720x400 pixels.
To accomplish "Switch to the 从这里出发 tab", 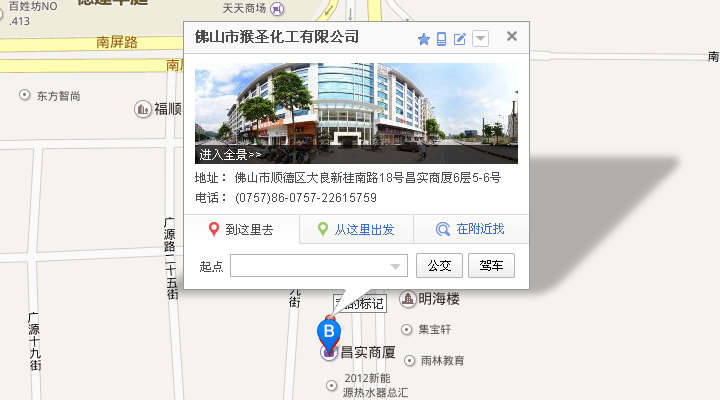I will 356,230.
